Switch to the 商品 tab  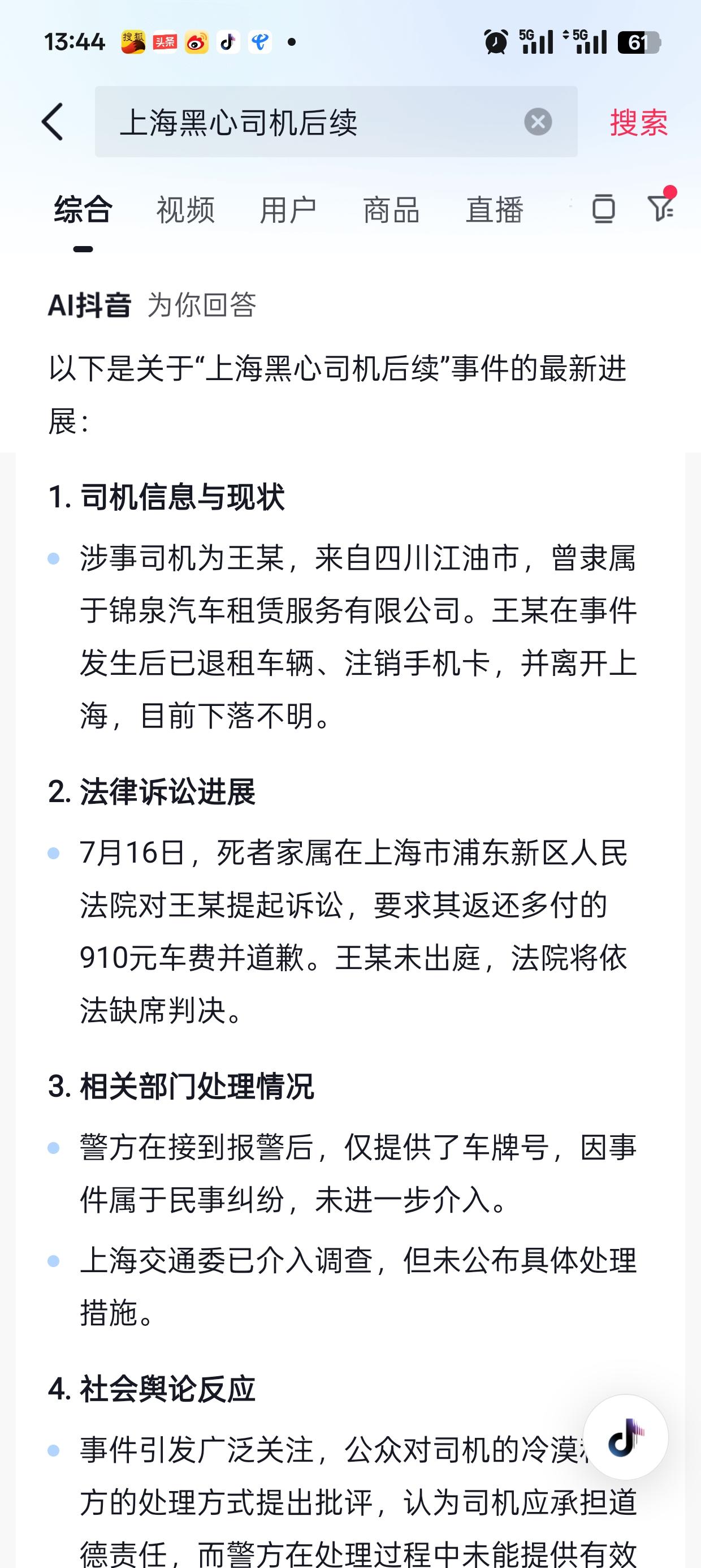[391, 210]
